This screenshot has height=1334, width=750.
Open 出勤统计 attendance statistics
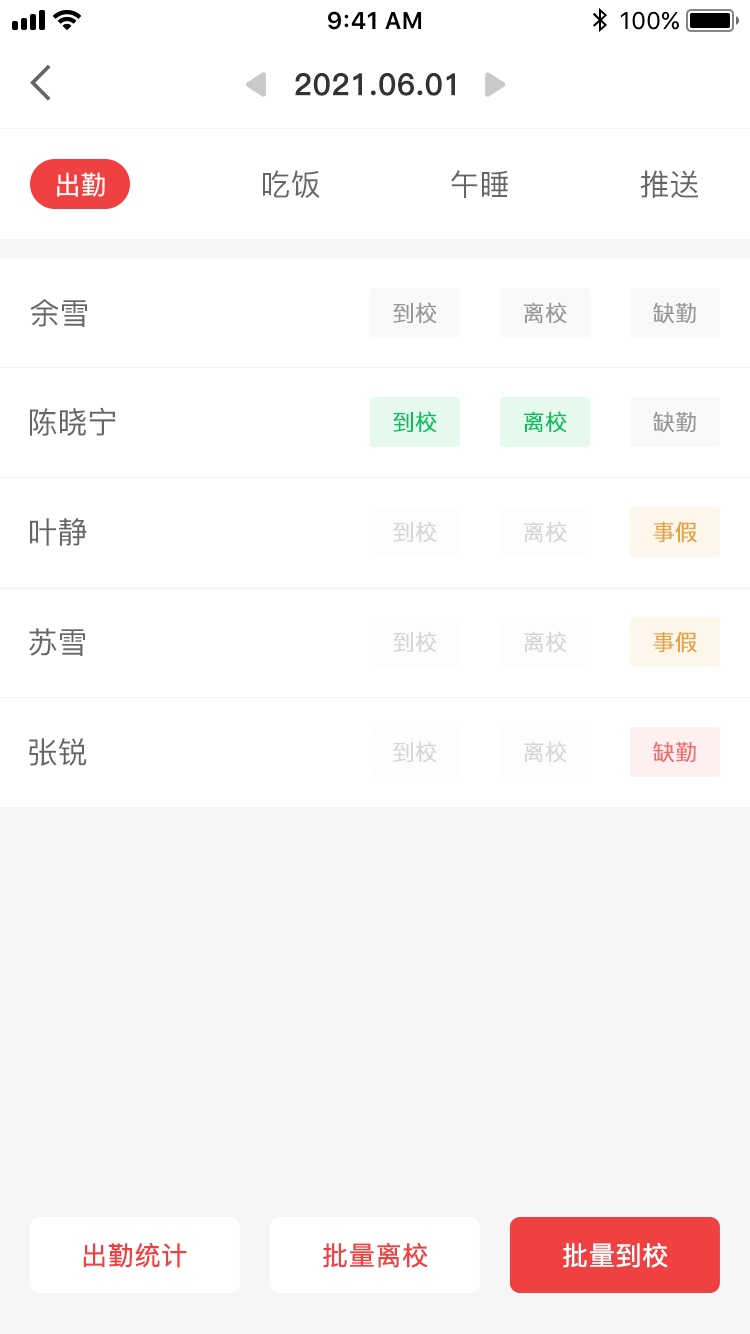[x=134, y=1255]
